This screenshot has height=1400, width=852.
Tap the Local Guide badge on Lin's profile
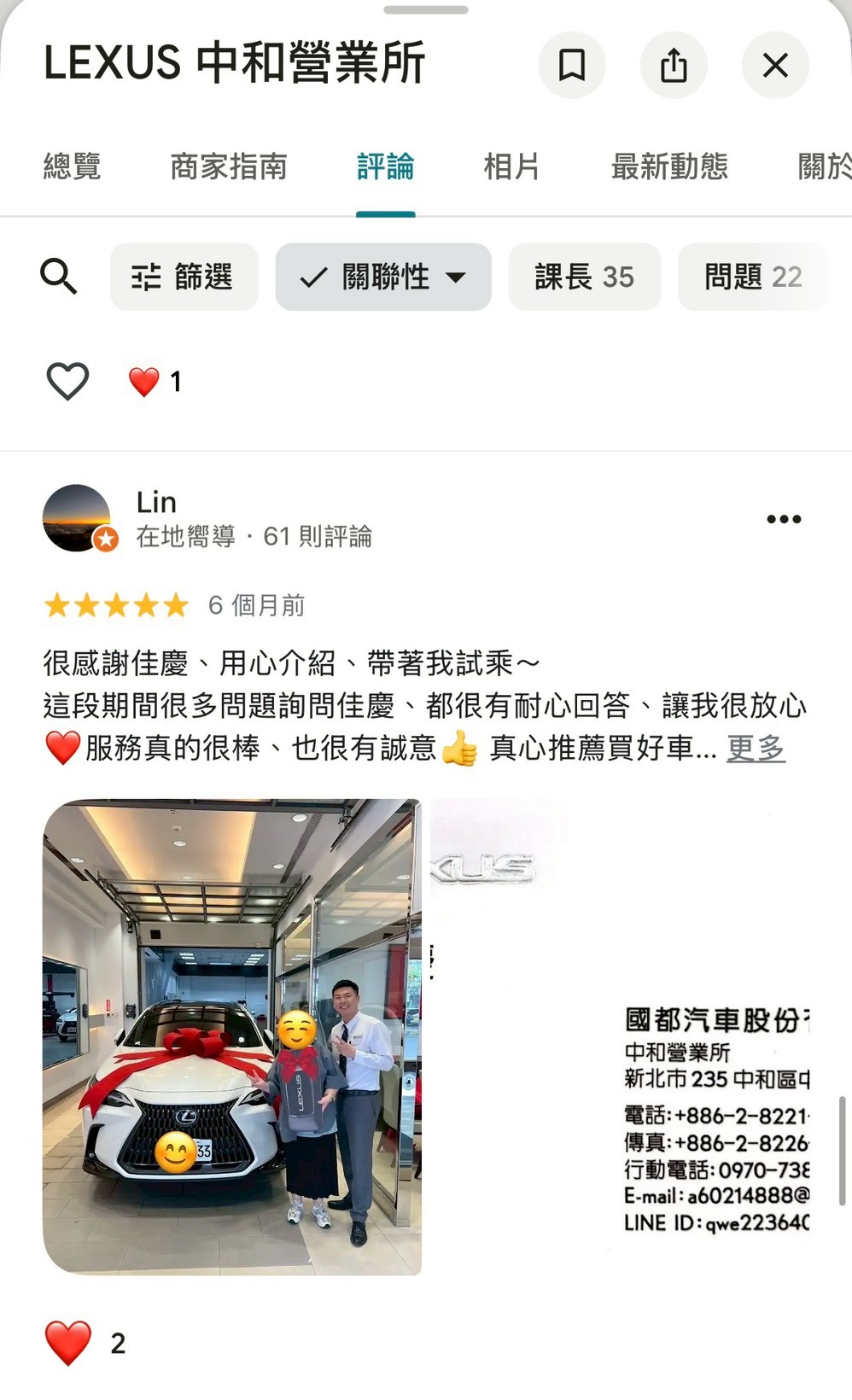click(x=104, y=538)
